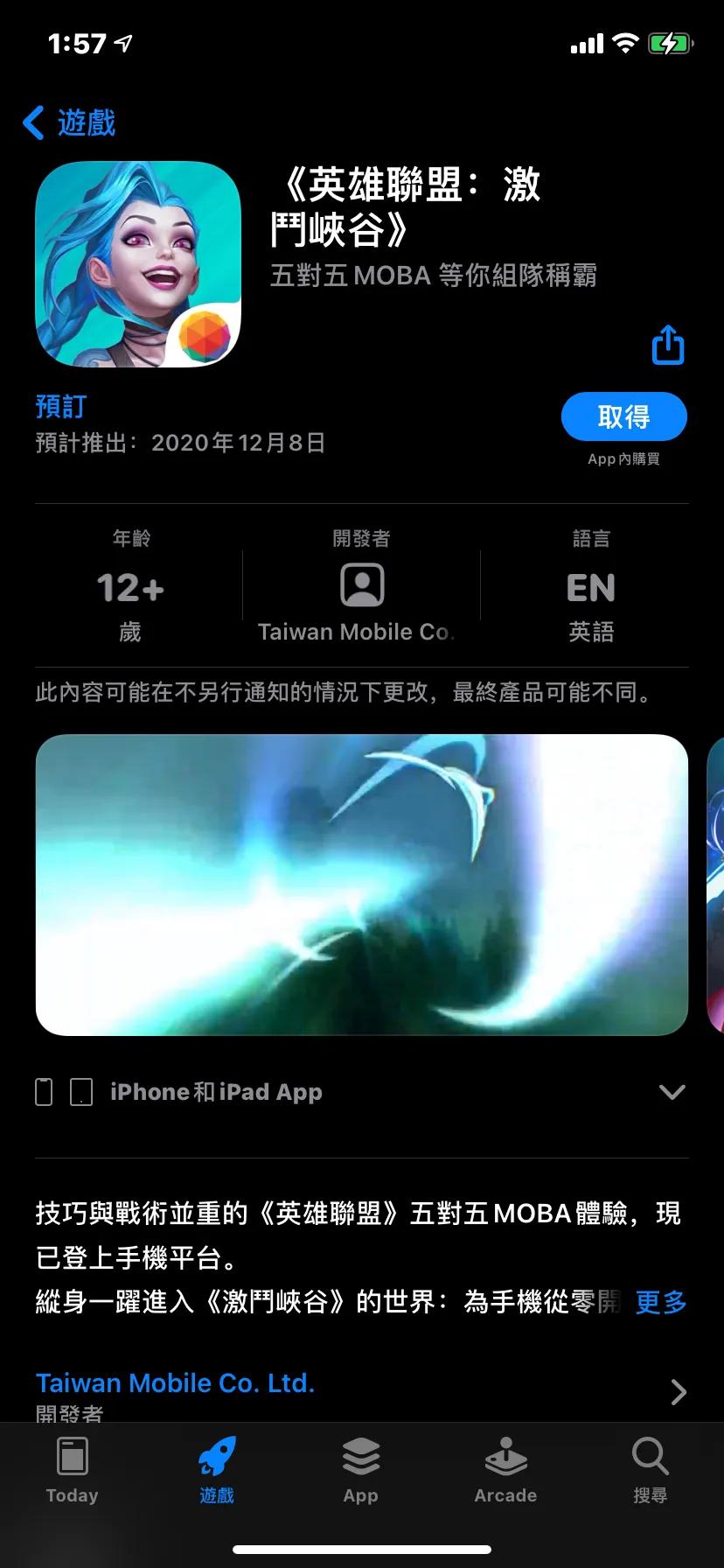
Task: Play the game preview video
Action: click(x=361, y=885)
